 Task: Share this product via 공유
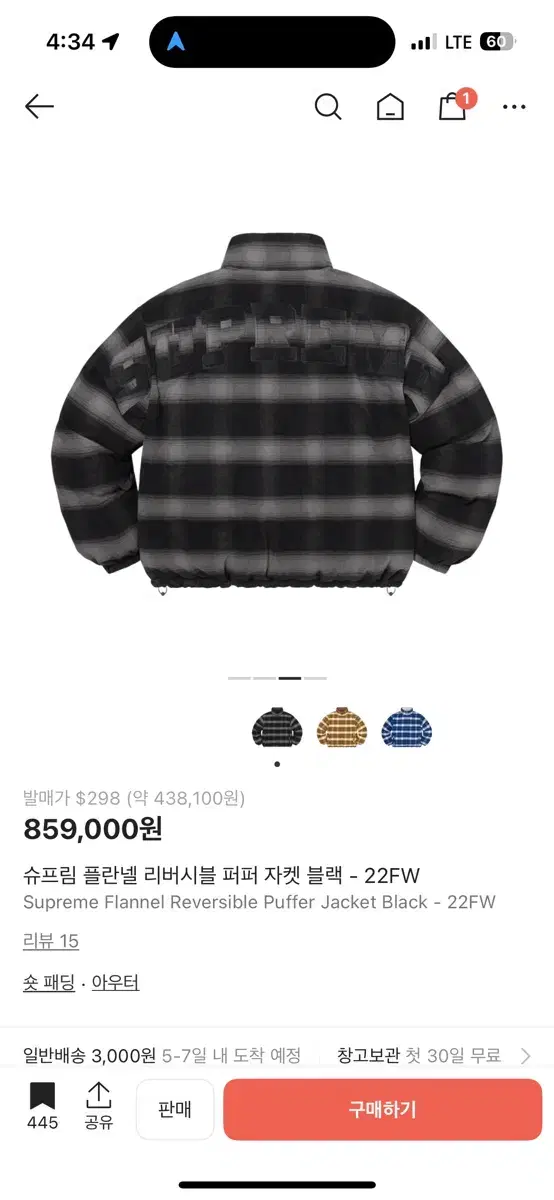(x=98, y=1106)
